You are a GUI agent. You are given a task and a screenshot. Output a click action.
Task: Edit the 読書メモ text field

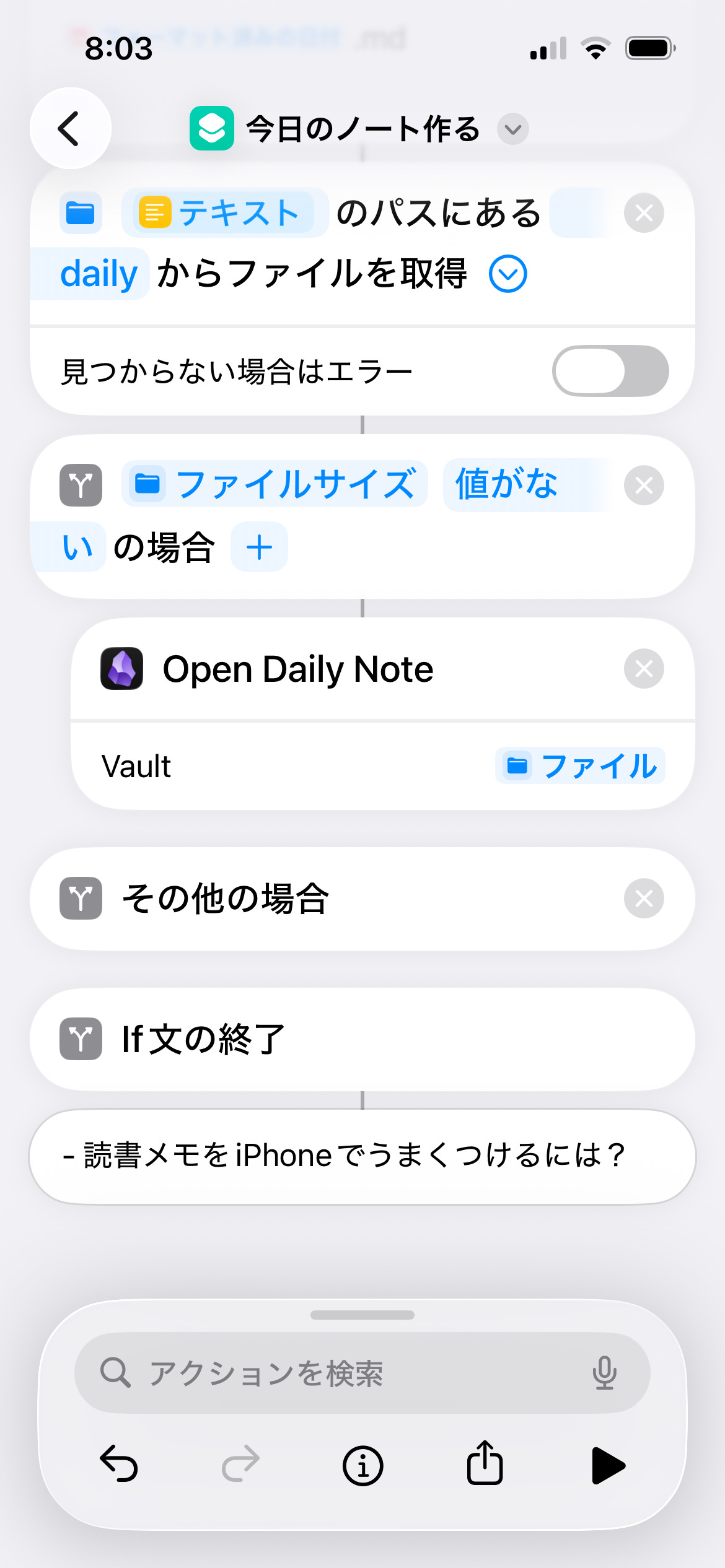pyautogui.click(x=362, y=1156)
